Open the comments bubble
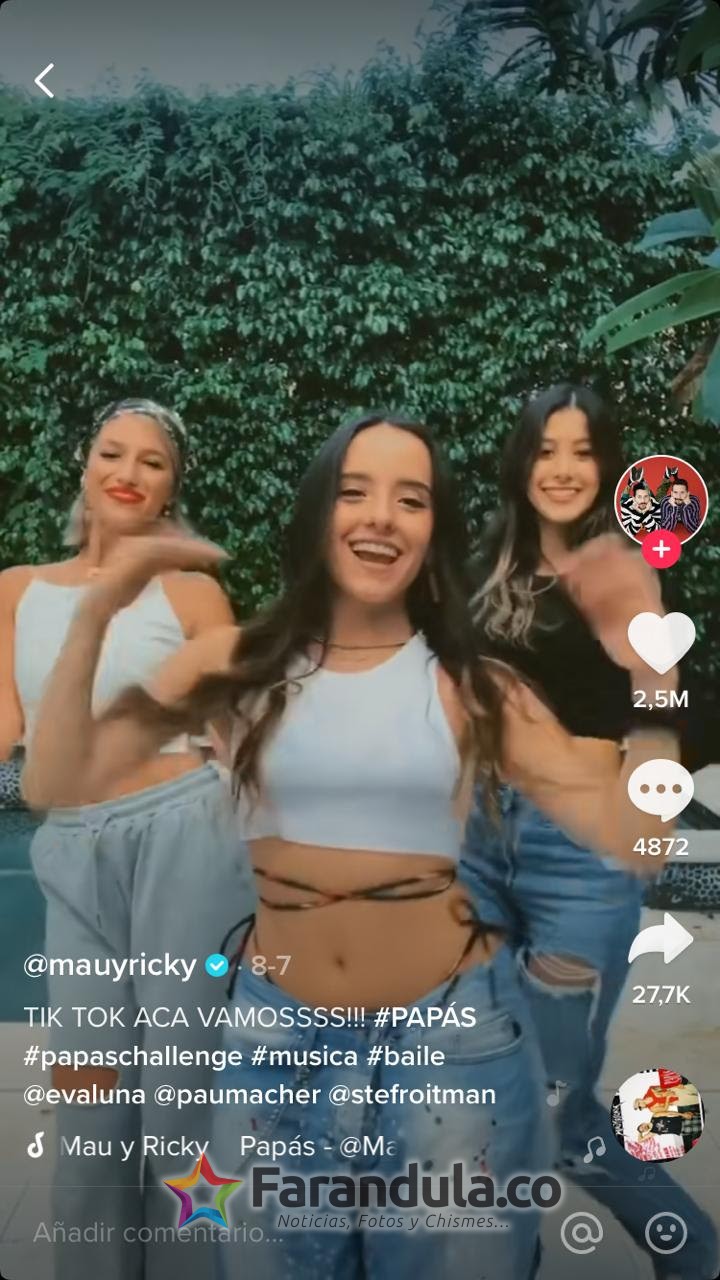 [661, 791]
